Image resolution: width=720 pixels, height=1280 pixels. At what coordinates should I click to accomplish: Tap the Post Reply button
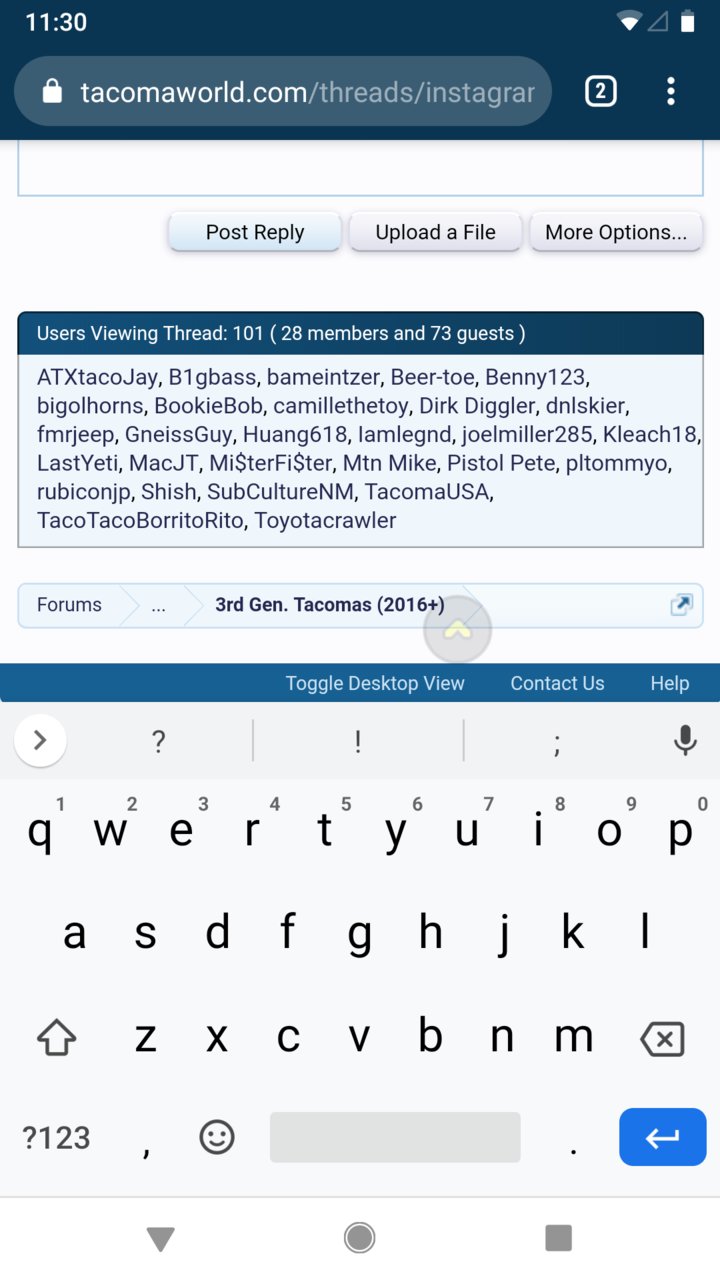point(255,232)
